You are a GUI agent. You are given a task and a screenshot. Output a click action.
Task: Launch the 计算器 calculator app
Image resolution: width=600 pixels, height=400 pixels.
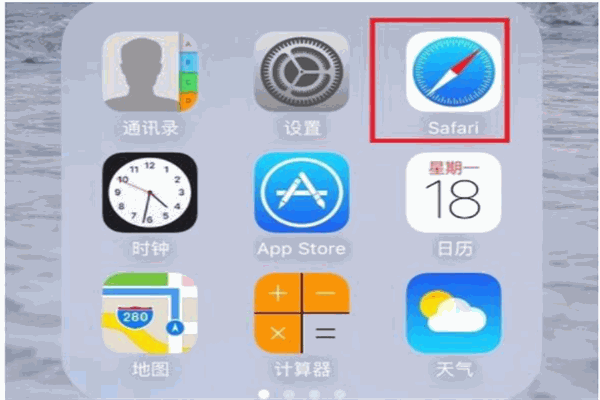[x=301, y=313]
